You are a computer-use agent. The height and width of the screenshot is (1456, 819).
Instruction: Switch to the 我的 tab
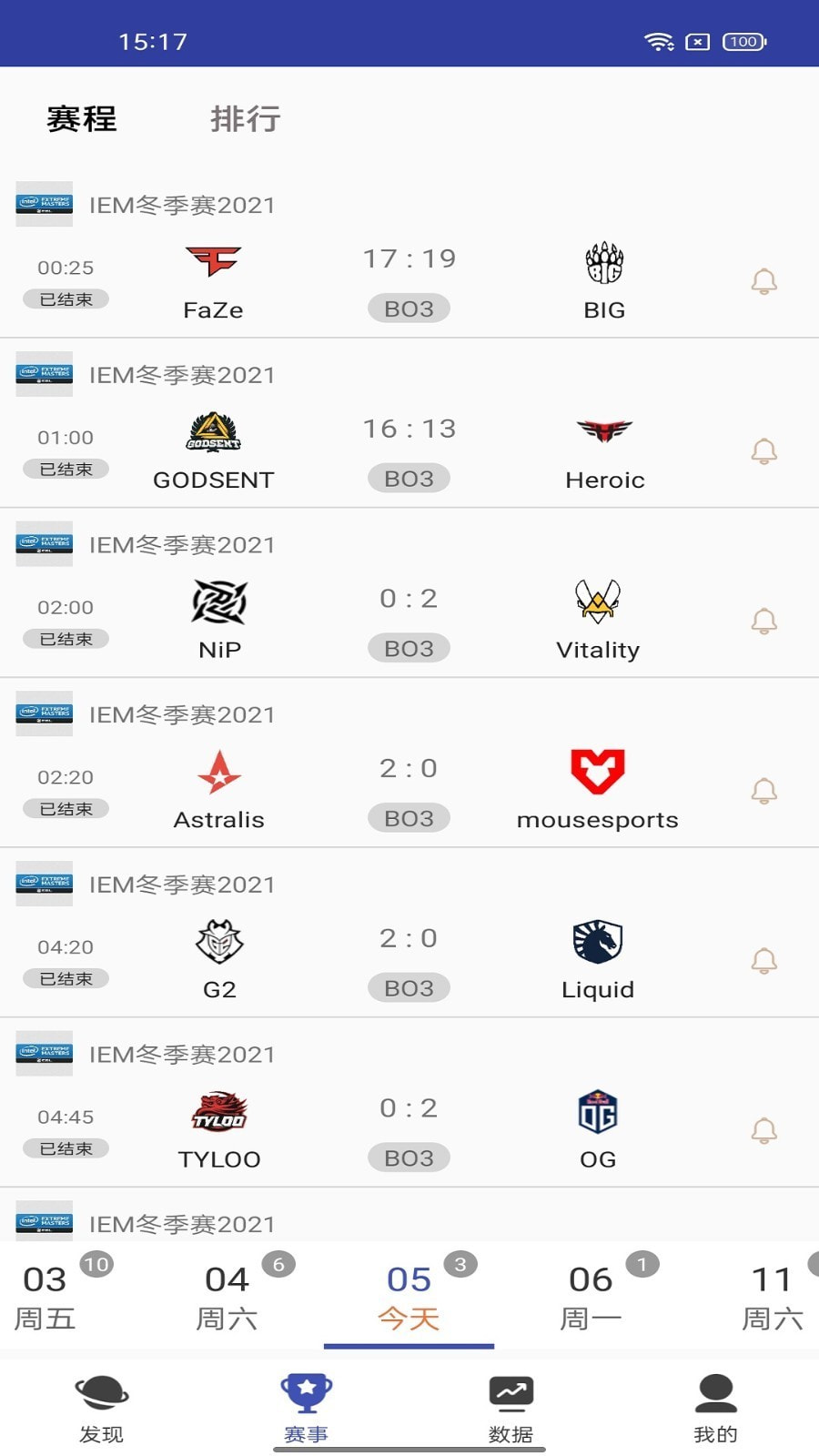point(715,1408)
